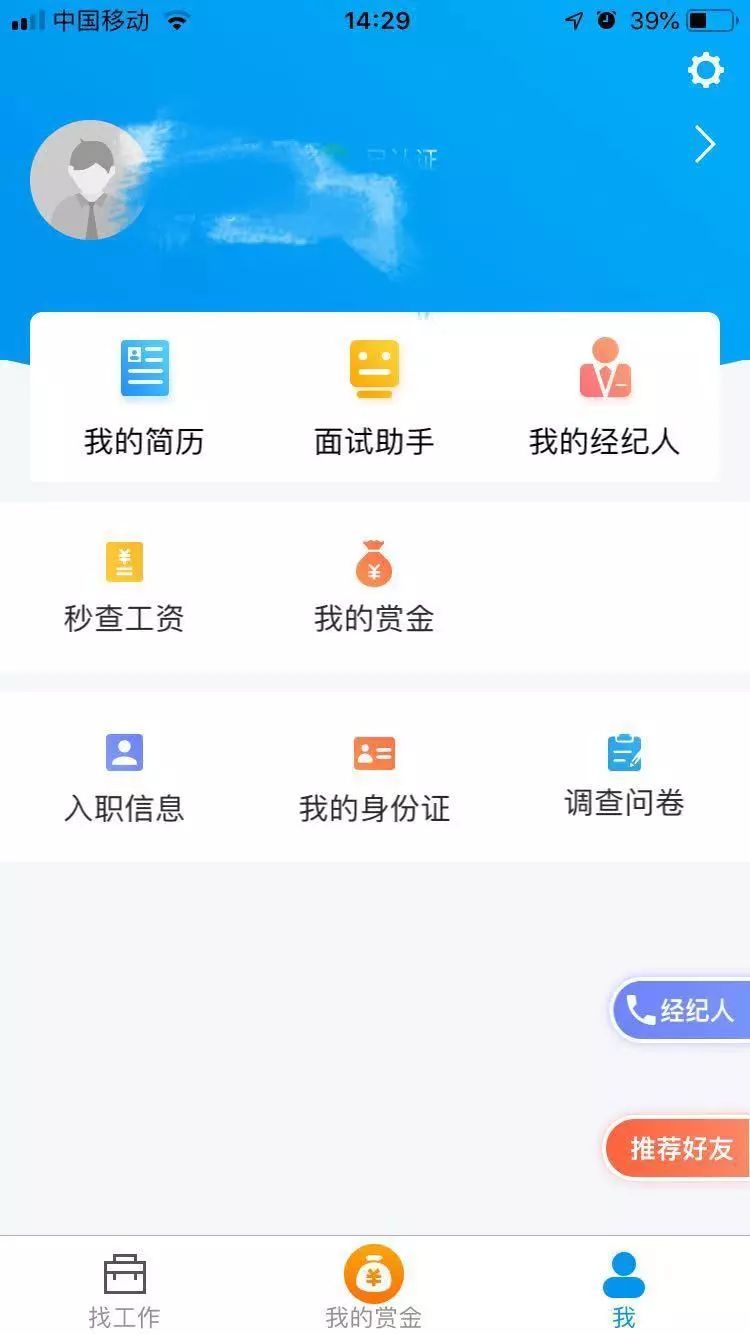Tap the profile chevron arrow

[705, 145]
